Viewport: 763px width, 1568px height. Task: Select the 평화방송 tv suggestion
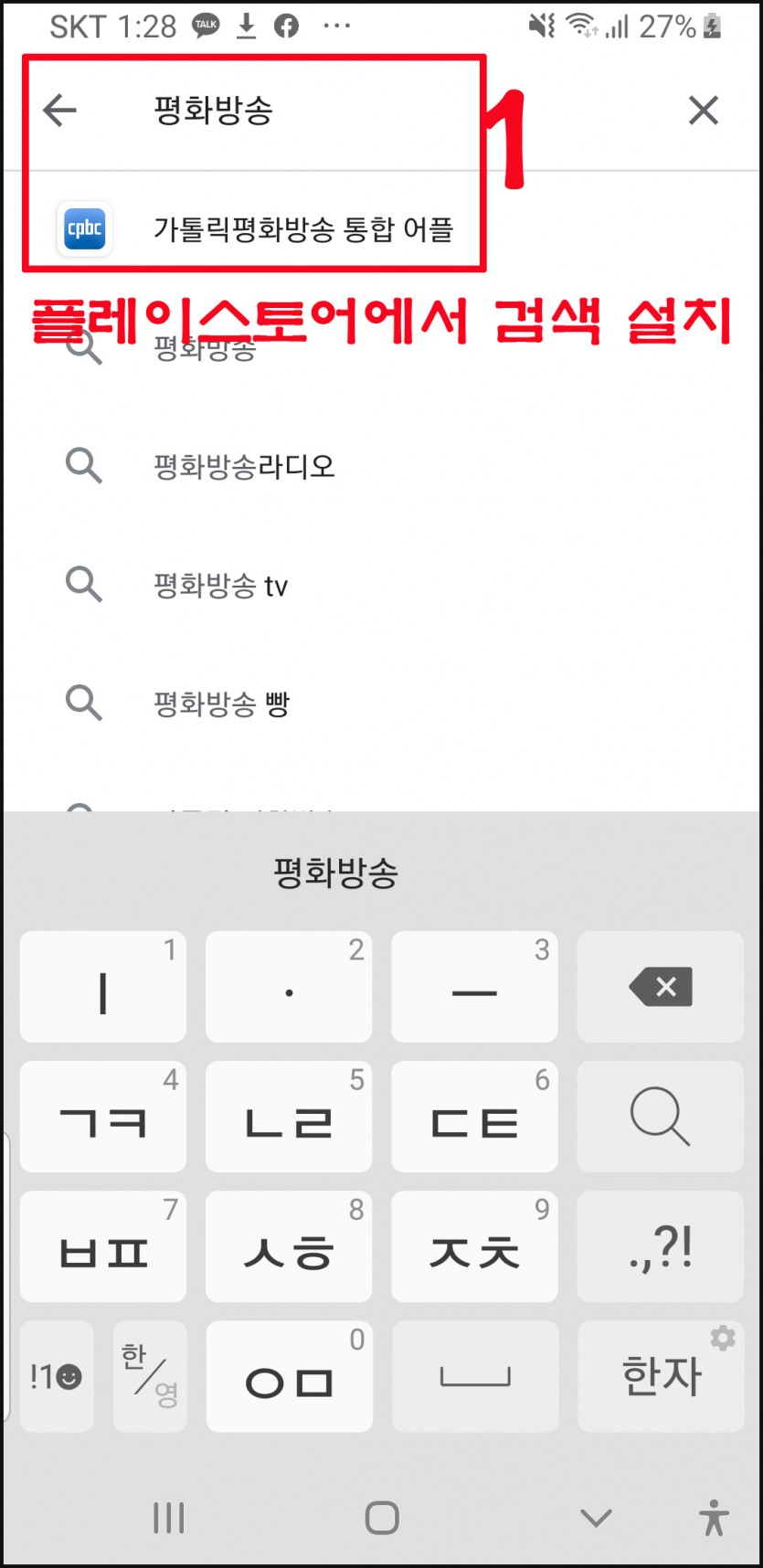(382, 585)
